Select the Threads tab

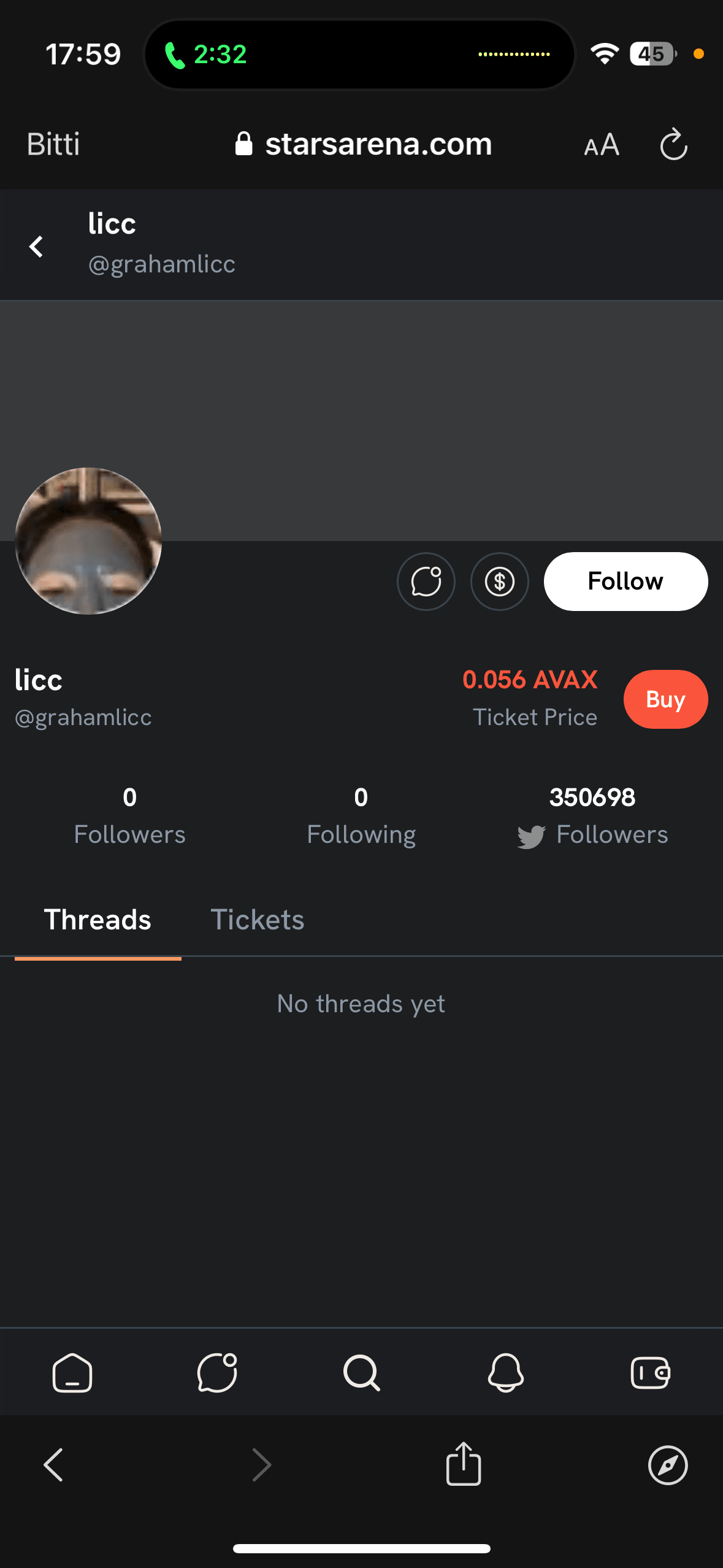pos(98,920)
